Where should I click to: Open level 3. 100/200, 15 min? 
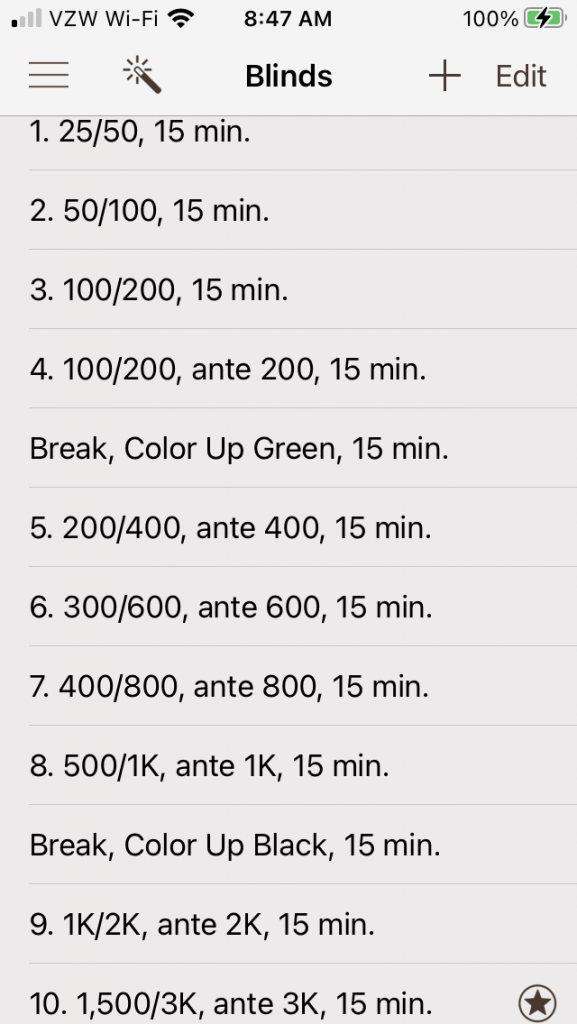(x=288, y=289)
